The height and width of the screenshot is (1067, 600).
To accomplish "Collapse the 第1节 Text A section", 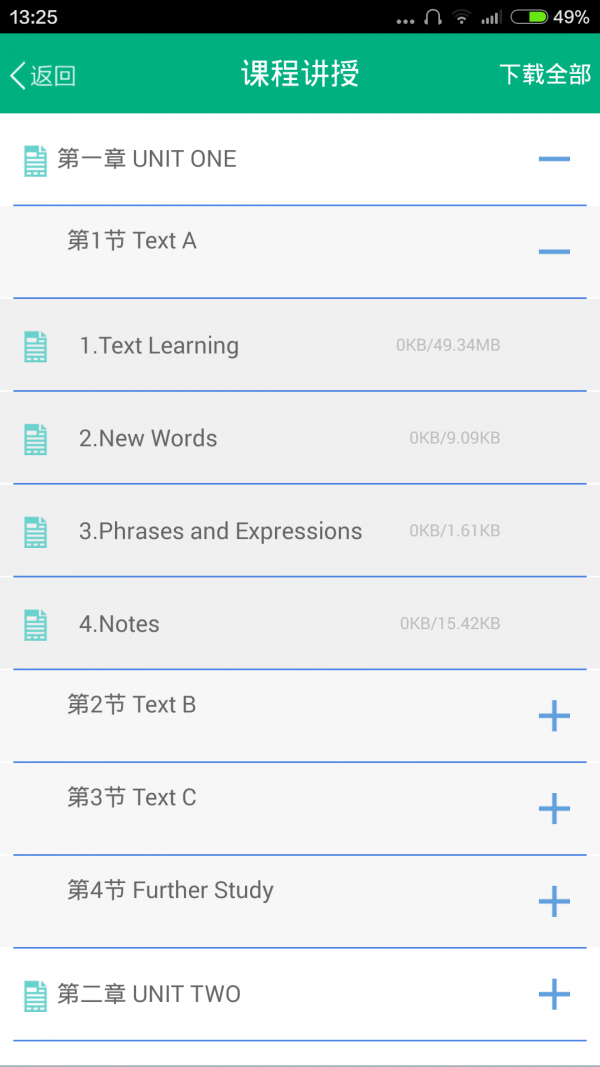I will pyautogui.click(x=554, y=251).
